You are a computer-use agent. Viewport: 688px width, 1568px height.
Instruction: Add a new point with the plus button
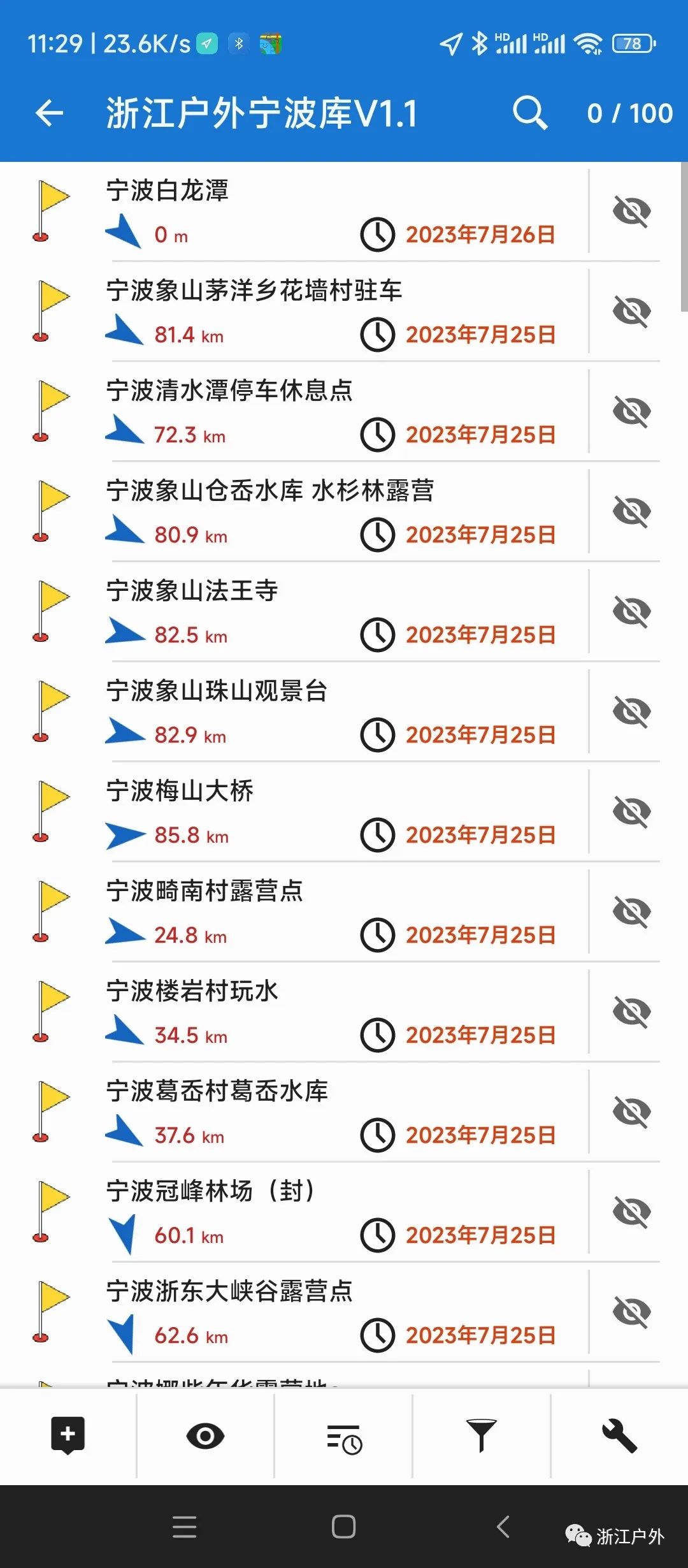pyautogui.click(x=68, y=1435)
